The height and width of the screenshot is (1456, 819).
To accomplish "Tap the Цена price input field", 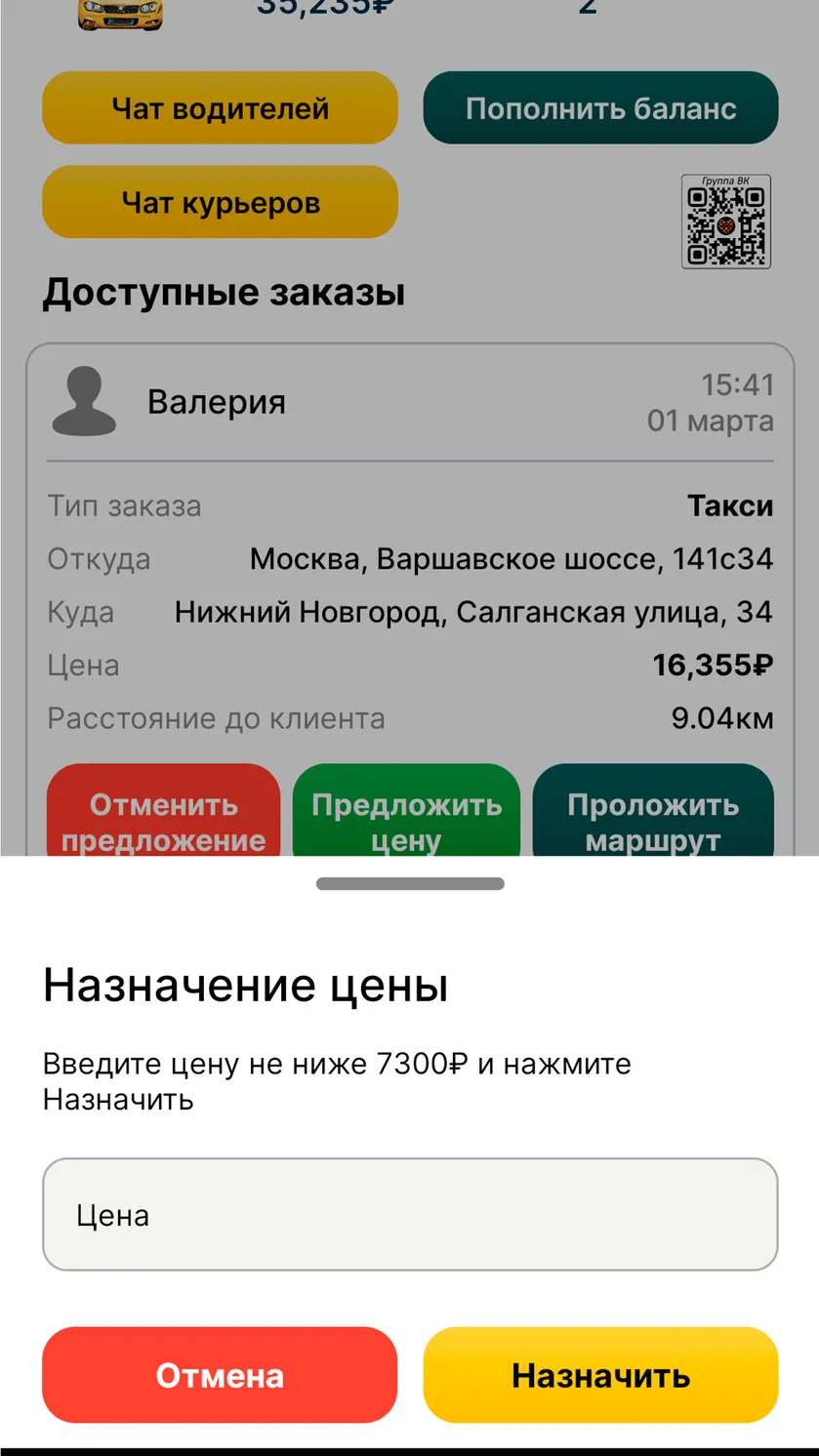I will [x=410, y=1214].
